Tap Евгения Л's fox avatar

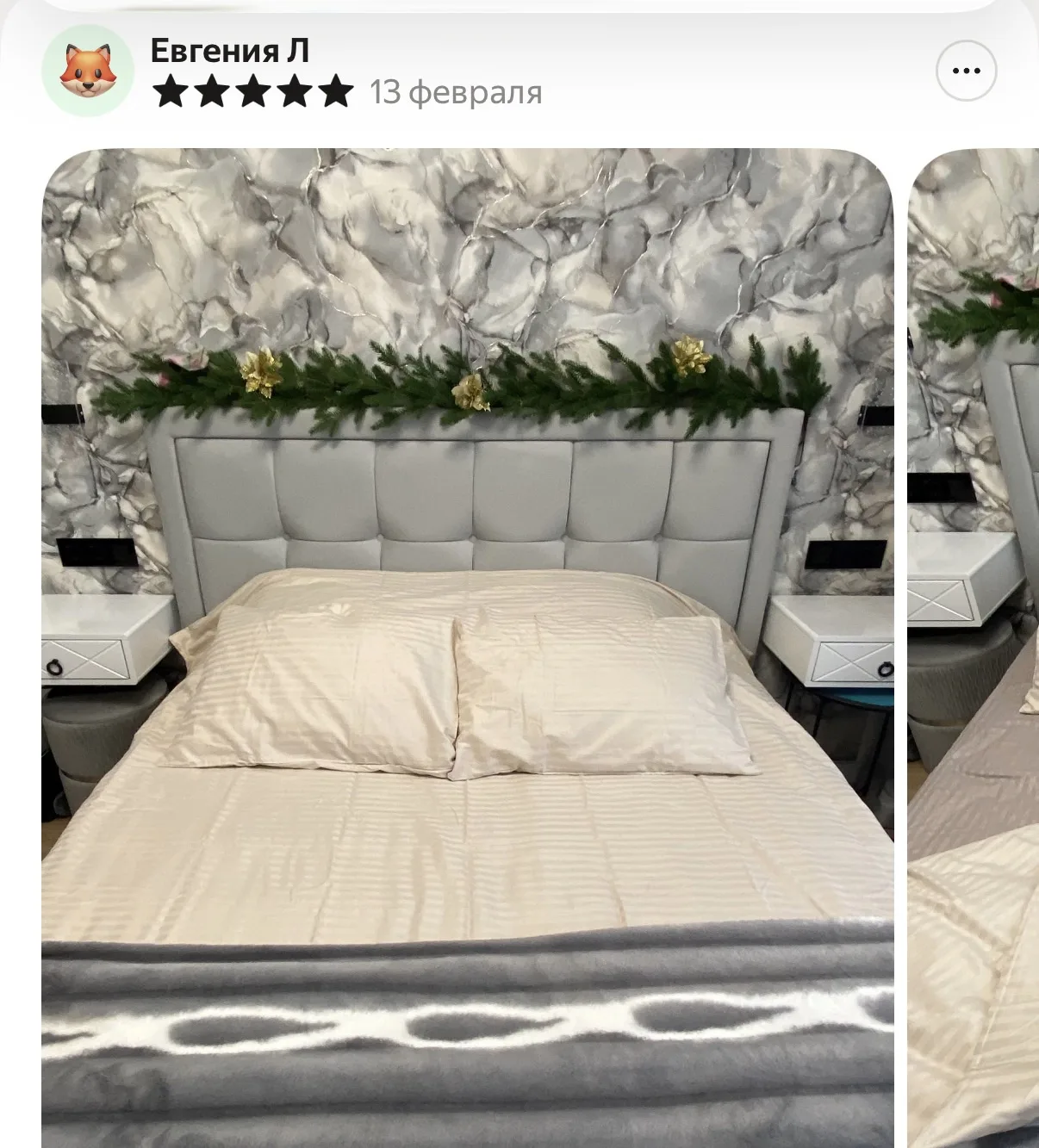click(88, 71)
